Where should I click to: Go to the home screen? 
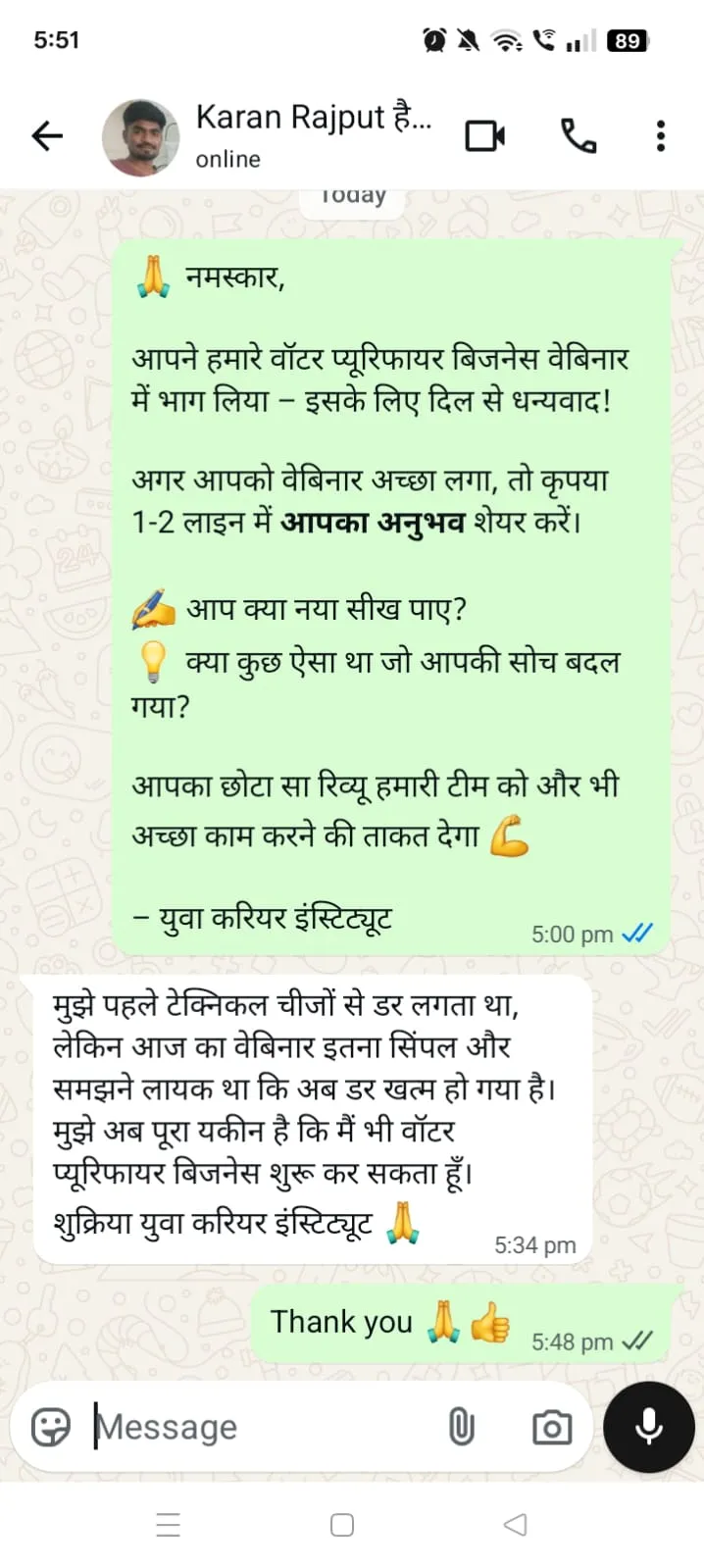[x=342, y=1525]
